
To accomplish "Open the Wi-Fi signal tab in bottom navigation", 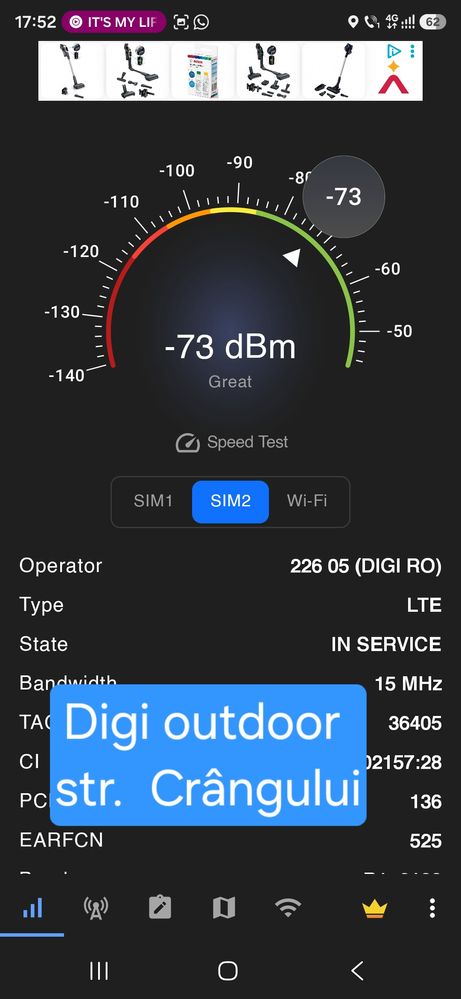I will 288,907.
